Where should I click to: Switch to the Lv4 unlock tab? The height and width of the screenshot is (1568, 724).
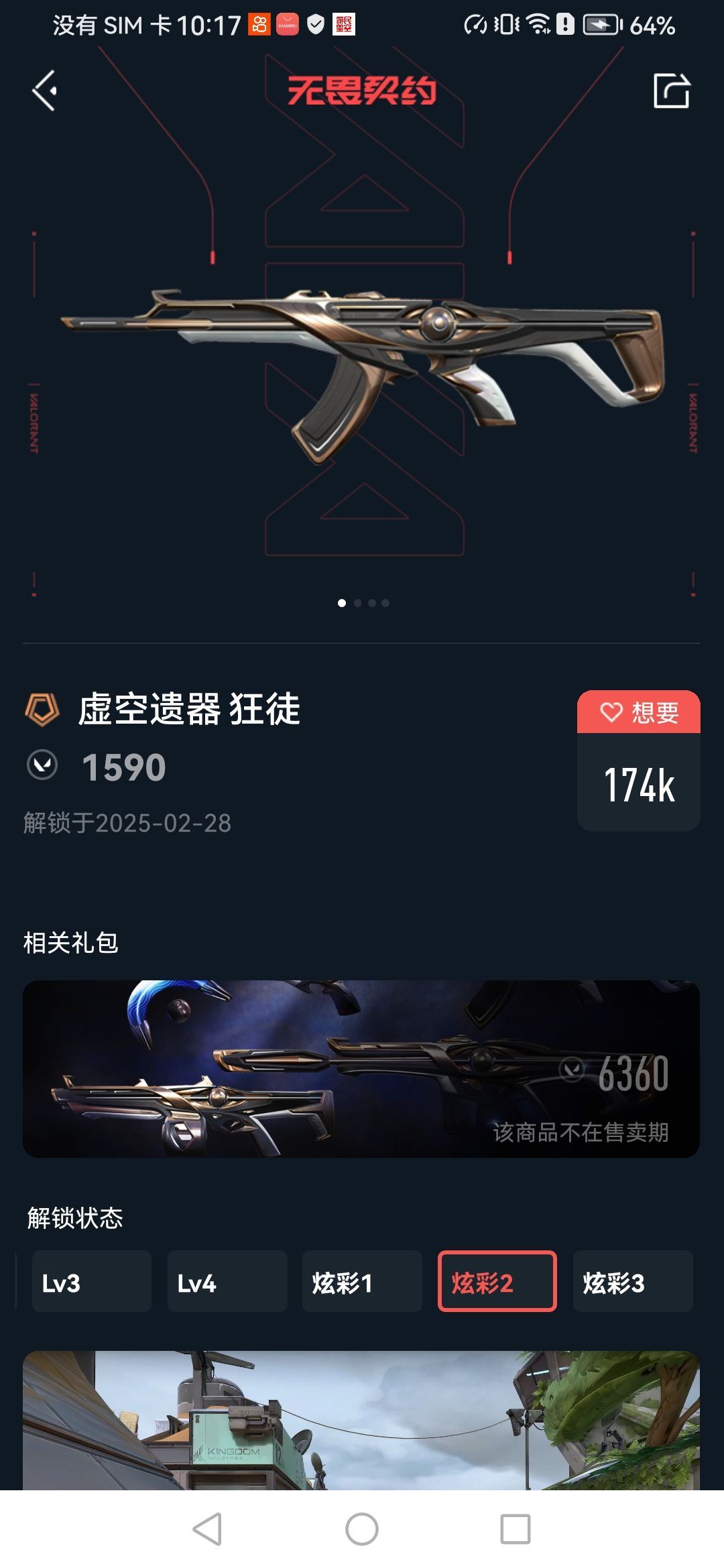(227, 1283)
